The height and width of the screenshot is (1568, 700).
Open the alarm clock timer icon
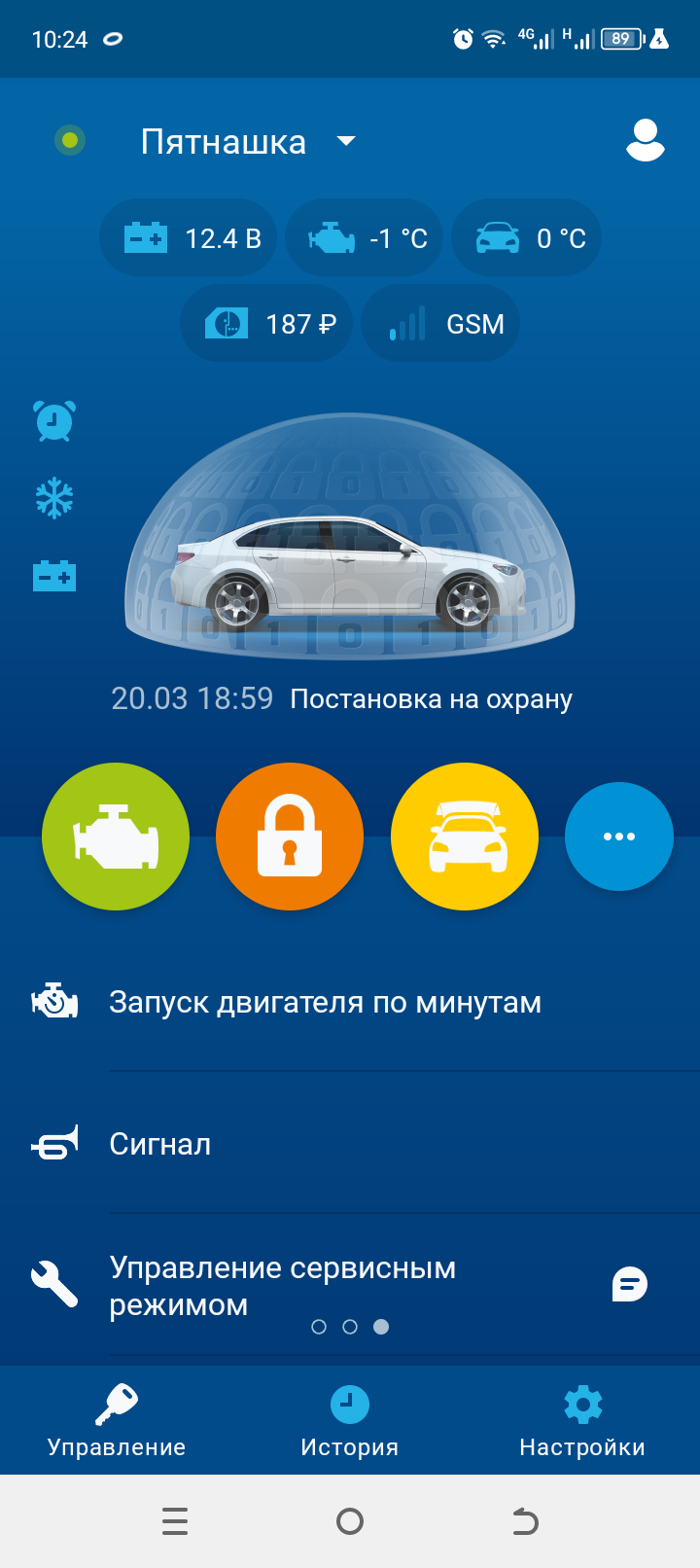point(54,421)
